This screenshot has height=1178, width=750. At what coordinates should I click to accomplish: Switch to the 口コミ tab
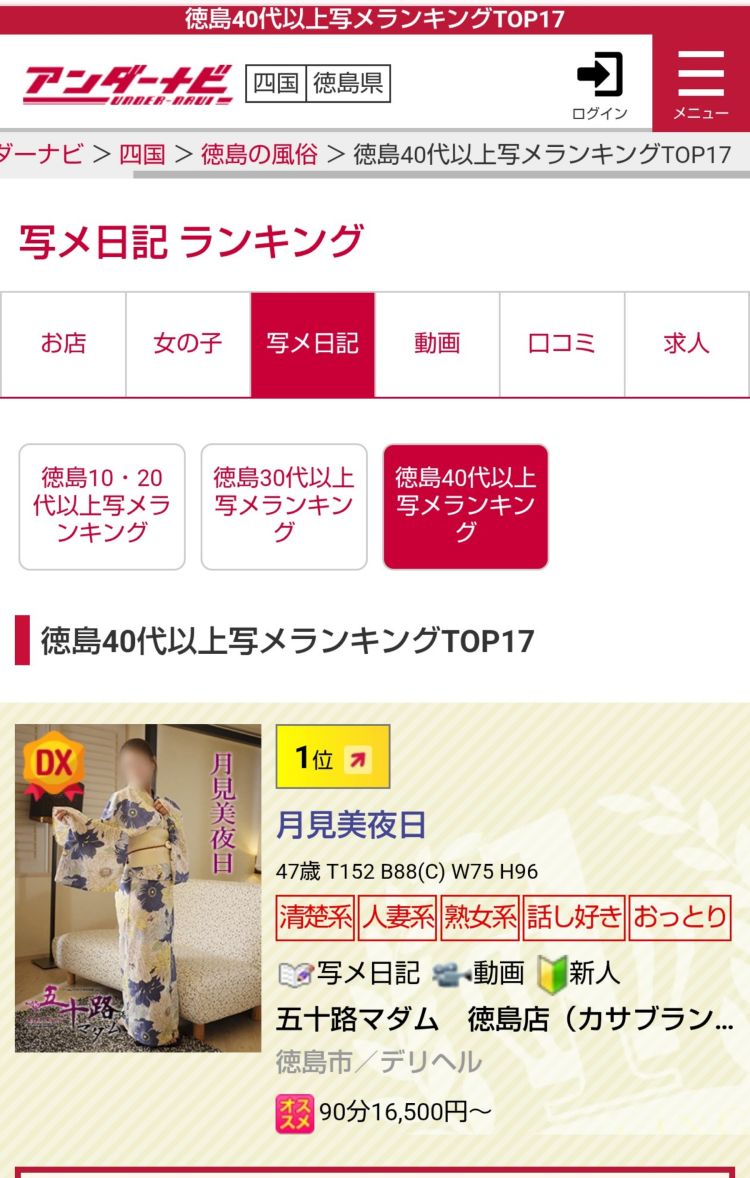562,344
